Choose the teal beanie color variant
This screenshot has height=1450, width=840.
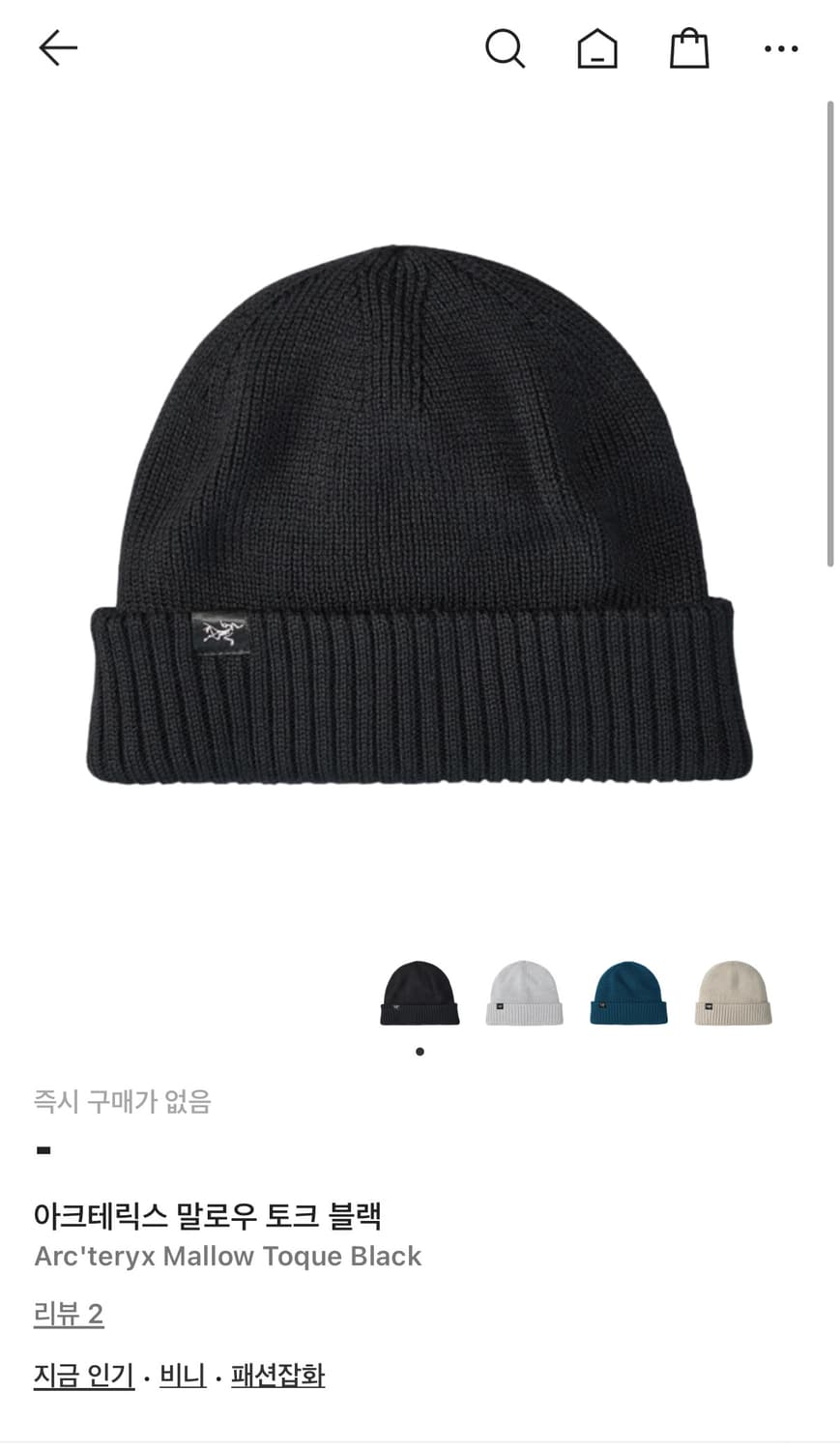pyautogui.click(x=628, y=994)
